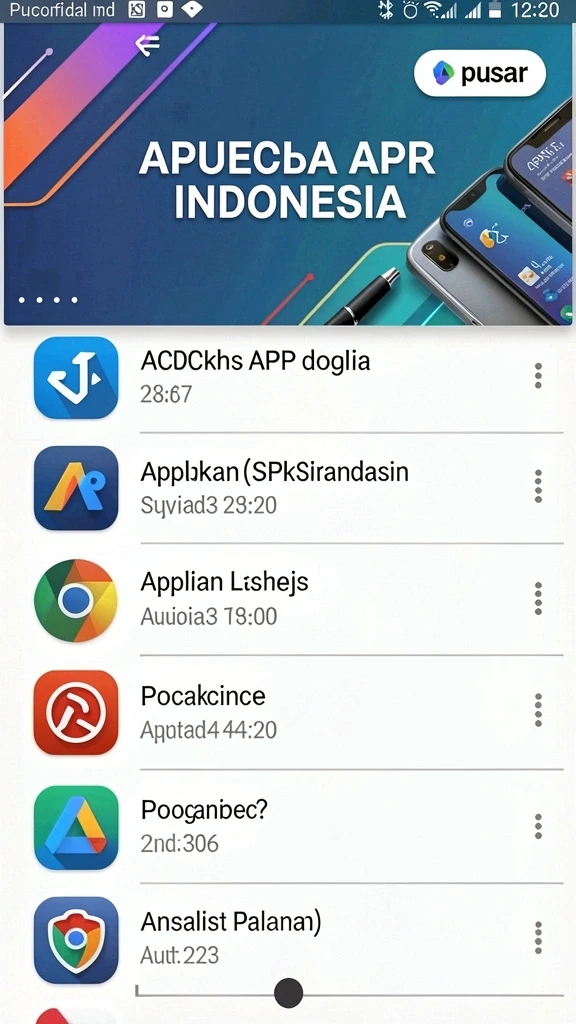Open more options for Pooganbec?
The image size is (576, 1024).
tap(538, 826)
